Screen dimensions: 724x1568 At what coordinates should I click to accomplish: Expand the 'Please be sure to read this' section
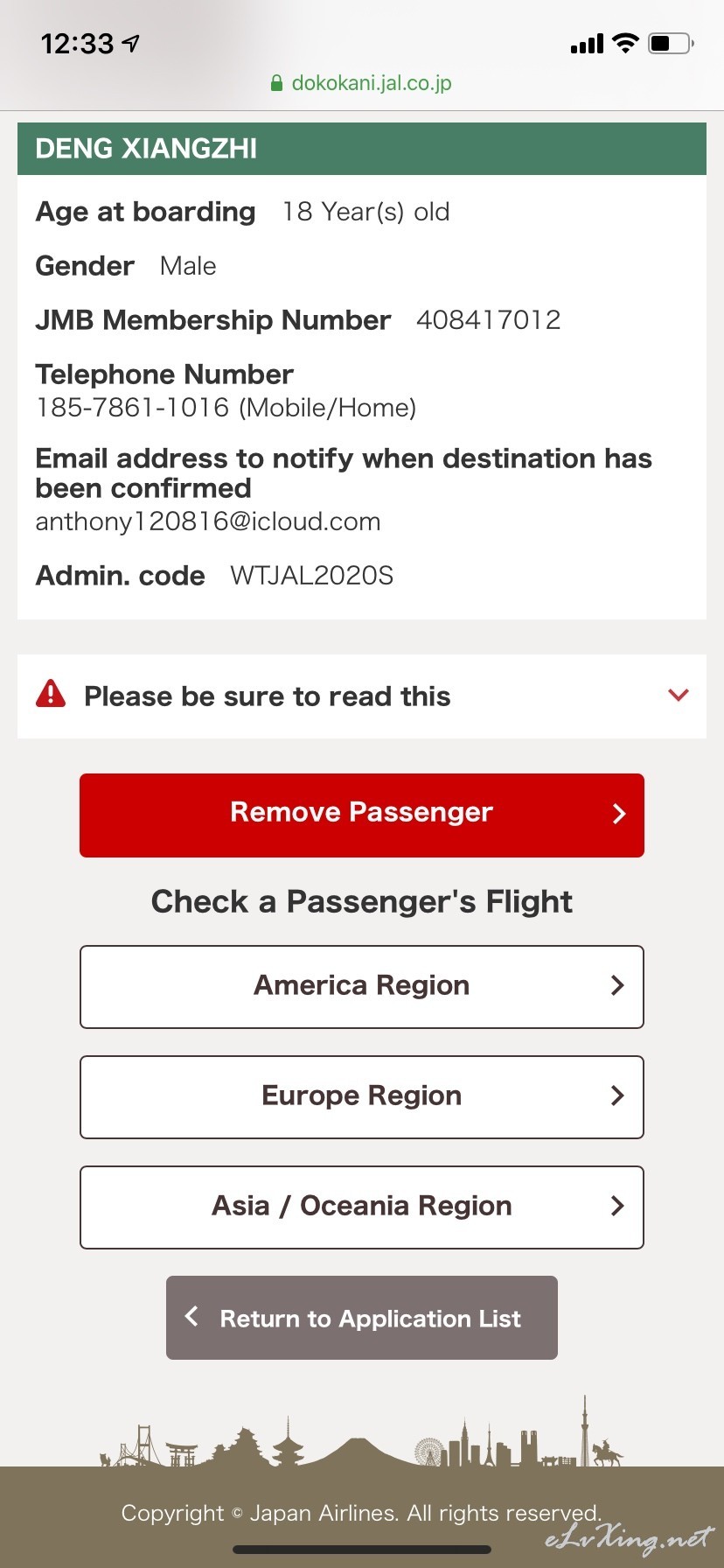(362, 696)
